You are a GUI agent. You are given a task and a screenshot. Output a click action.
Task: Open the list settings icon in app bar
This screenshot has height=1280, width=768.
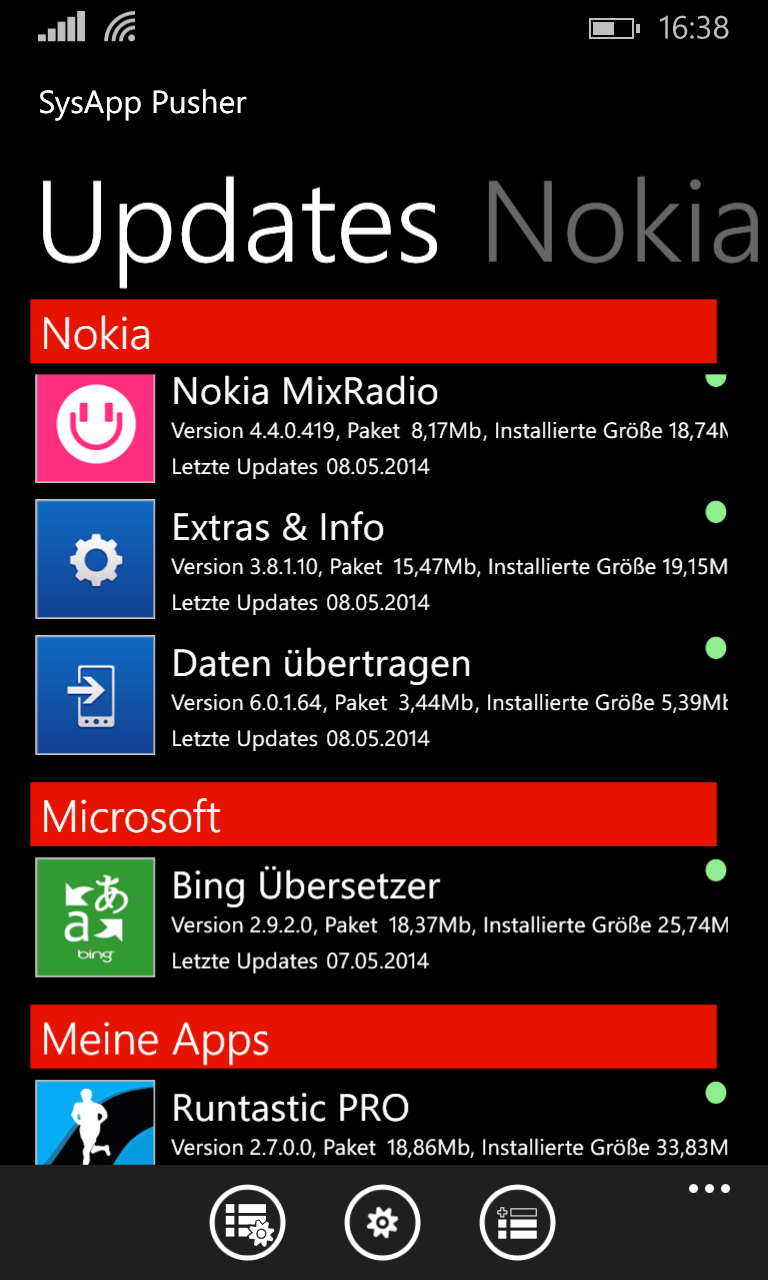(247, 1222)
